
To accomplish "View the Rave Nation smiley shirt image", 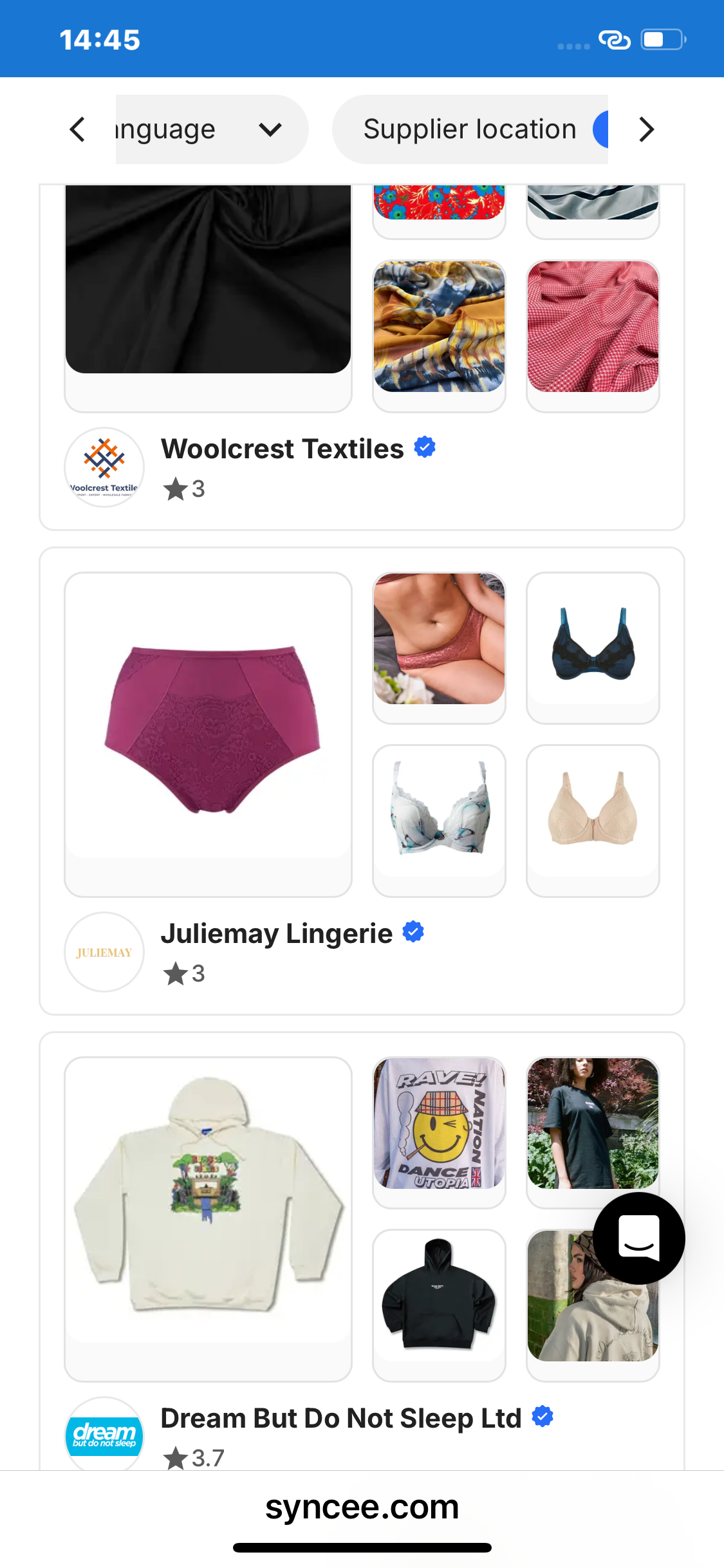I will (x=439, y=1124).
